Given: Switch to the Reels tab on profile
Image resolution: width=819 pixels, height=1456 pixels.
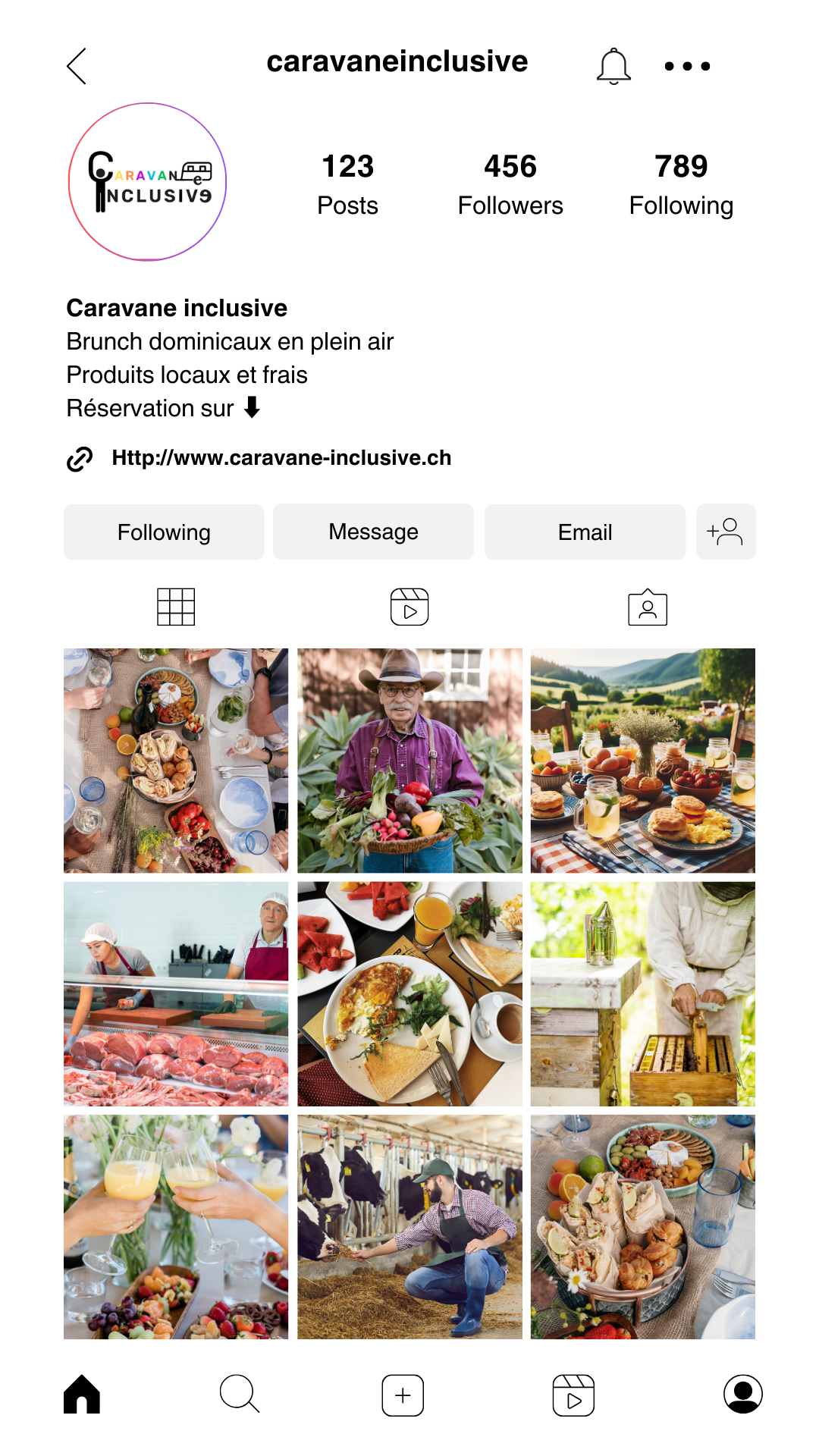Looking at the screenshot, I should pos(409,607).
